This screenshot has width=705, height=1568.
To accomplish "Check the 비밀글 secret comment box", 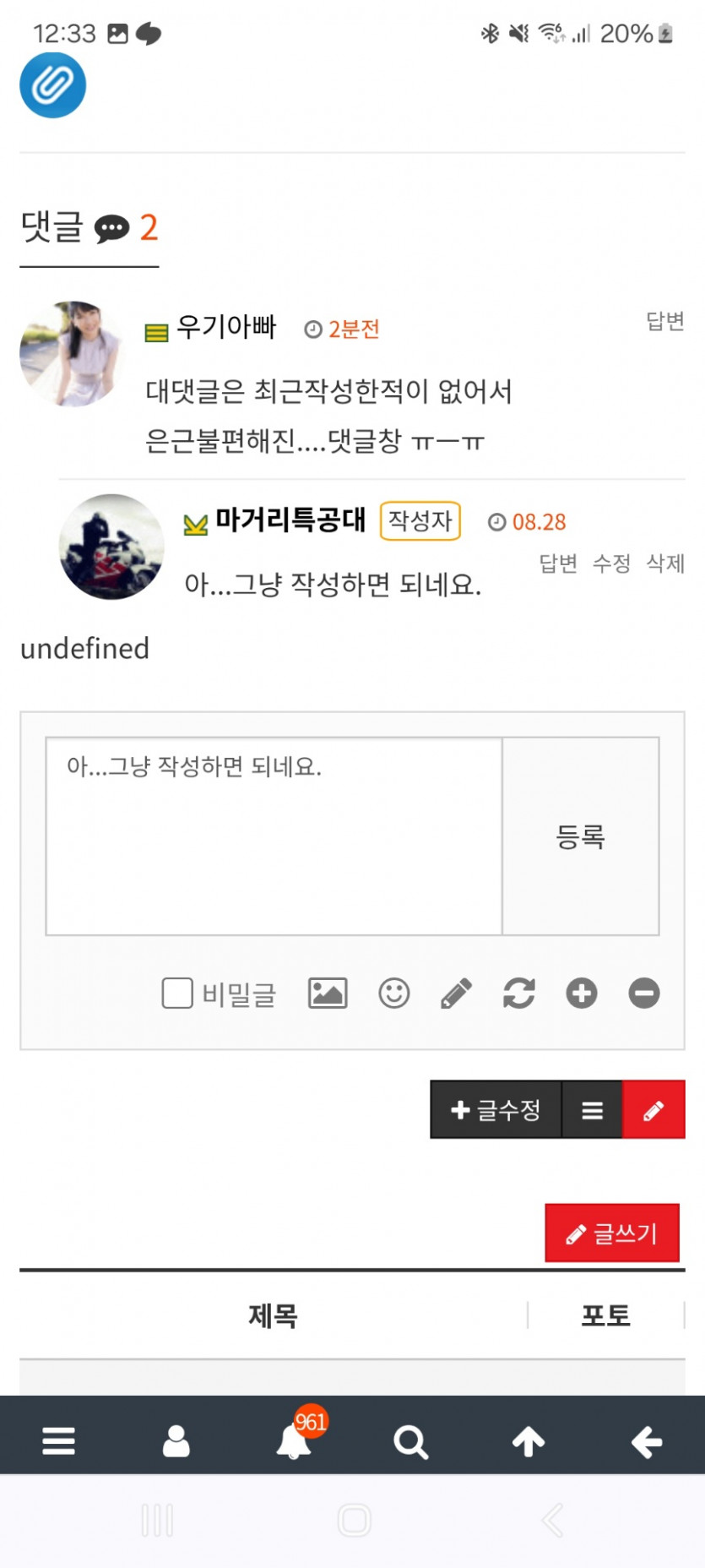I will [177, 994].
